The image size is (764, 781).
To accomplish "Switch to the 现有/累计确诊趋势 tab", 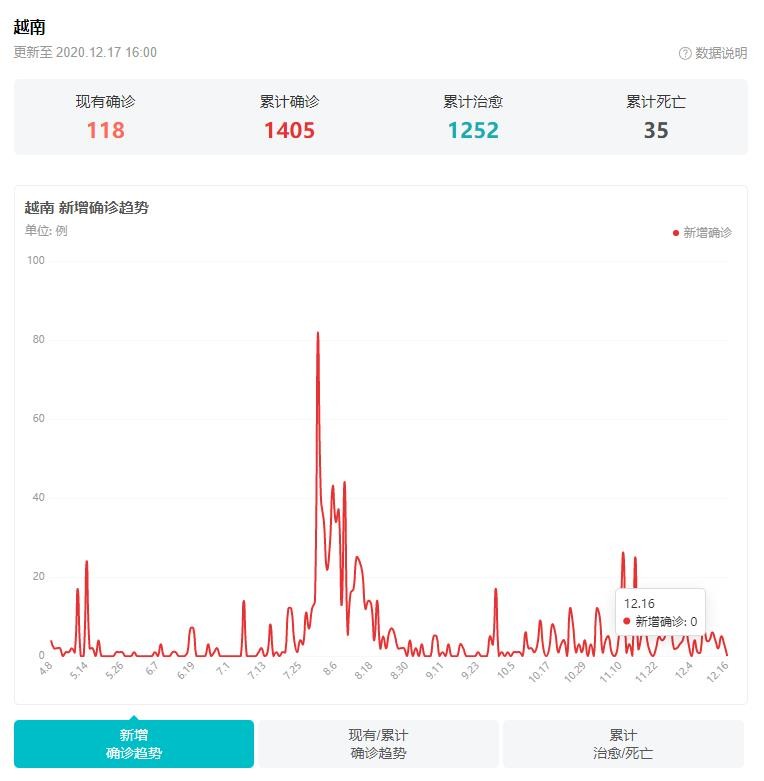I will 378,744.
